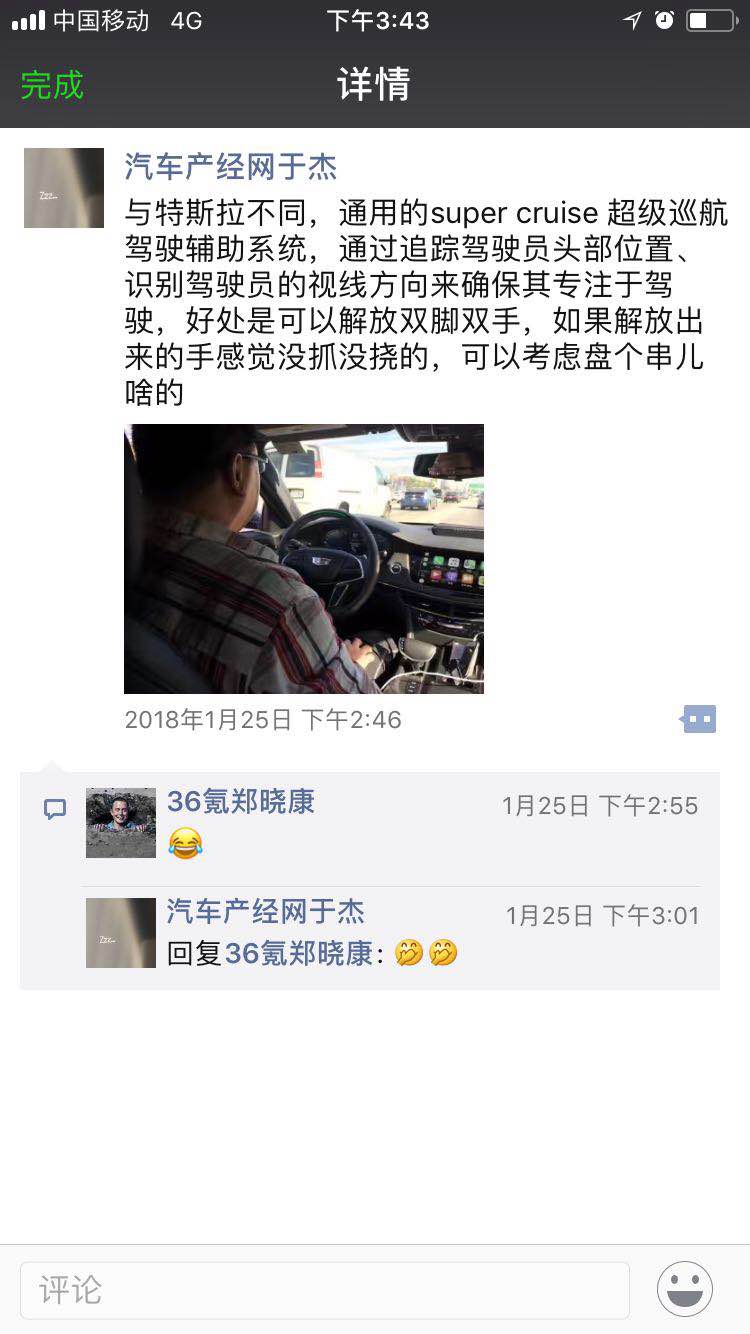View the car interior photo full screen
This screenshot has height=1334, width=750.
point(303,558)
